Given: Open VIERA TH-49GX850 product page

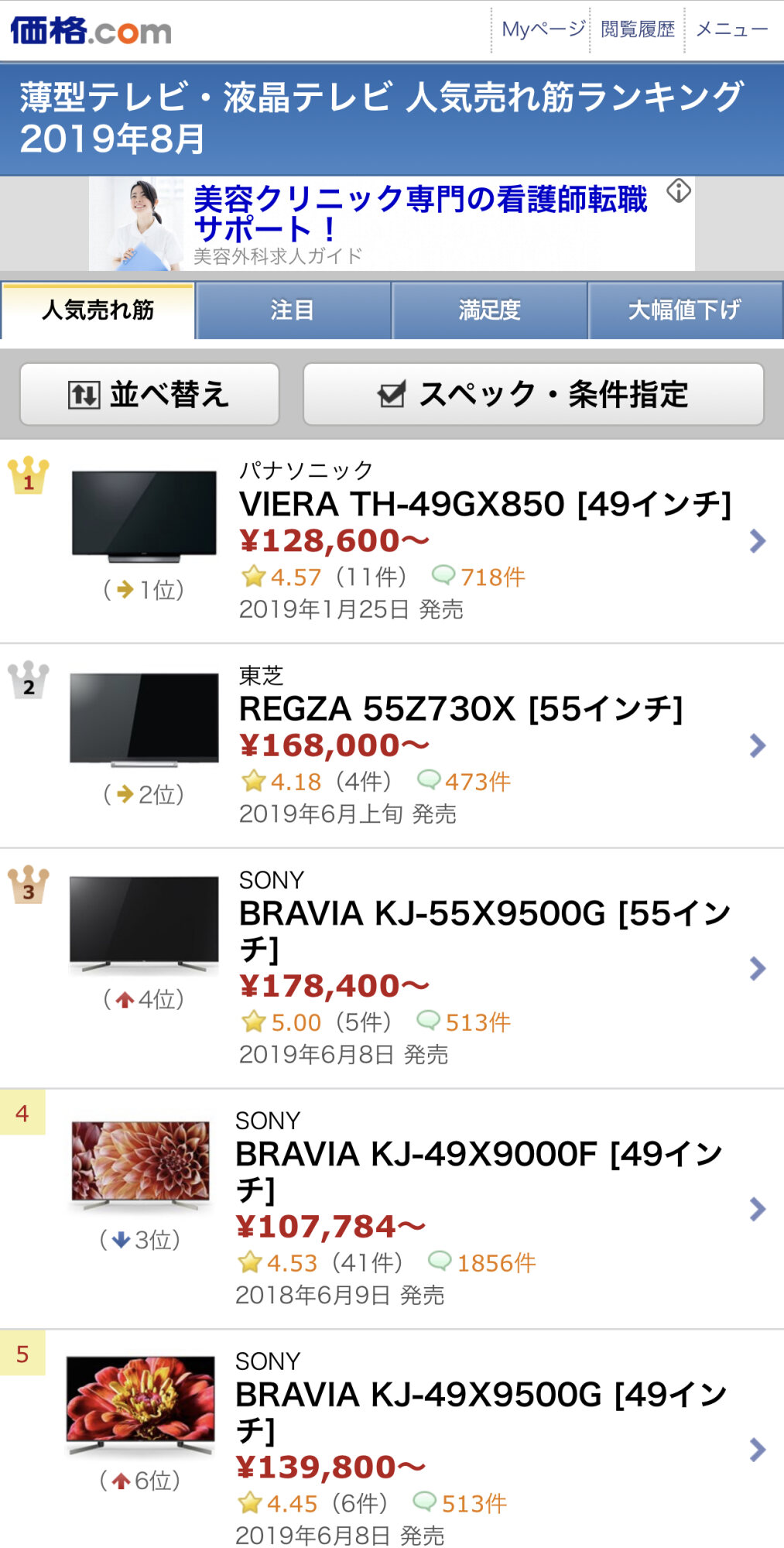Looking at the screenshot, I should [x=484, y=505].
